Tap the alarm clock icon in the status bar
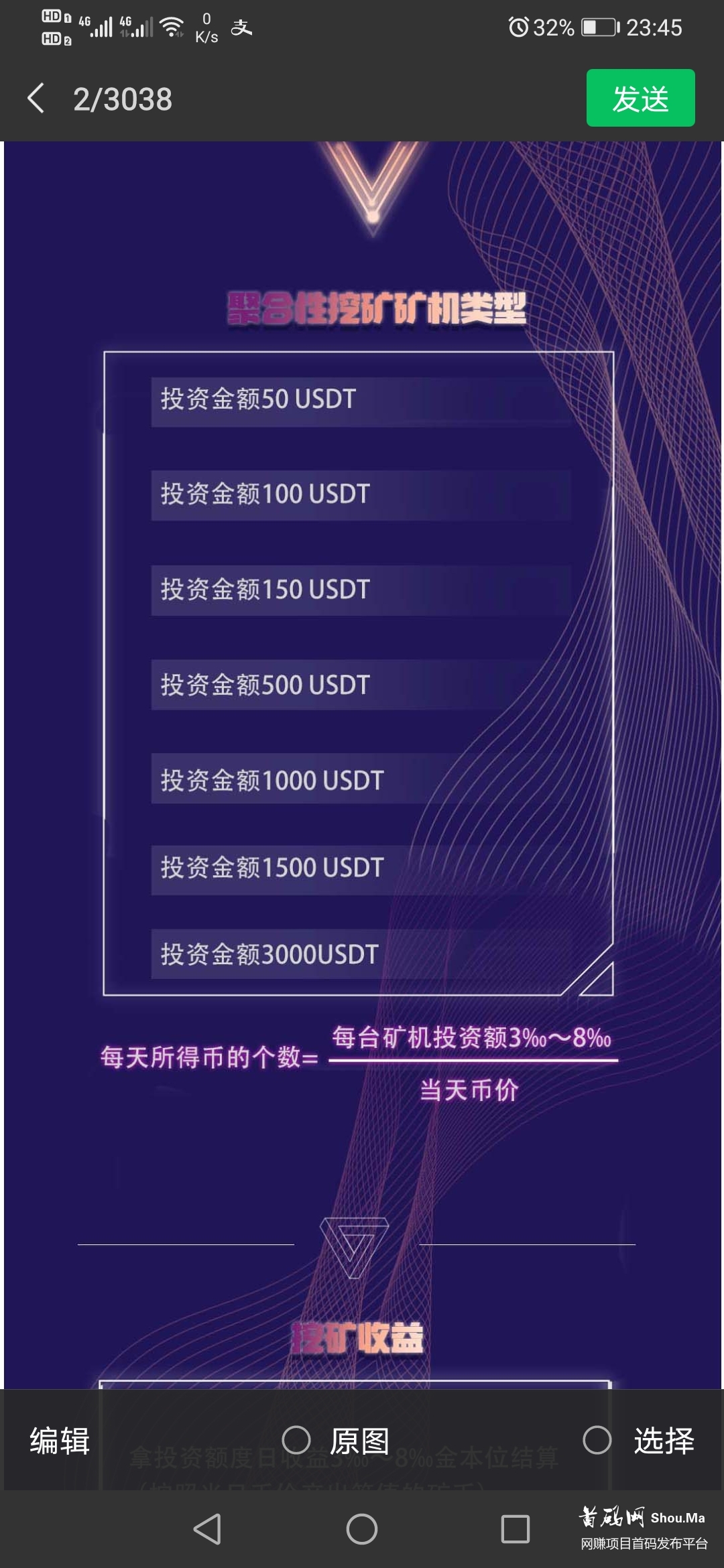The width and height of the screenshot is (724, 1568). coord(518,27)
